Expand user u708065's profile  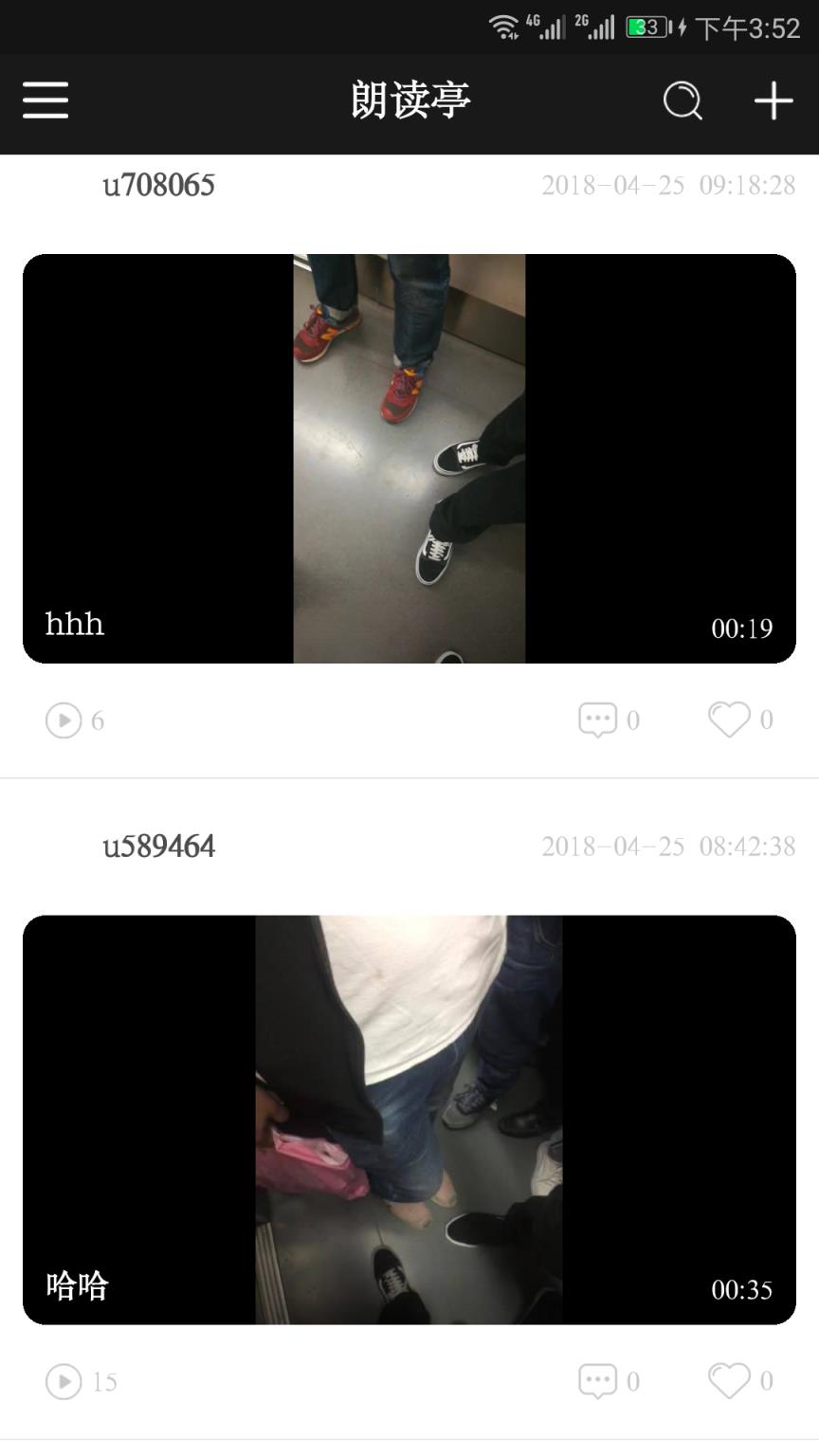[x=157, y=185]
